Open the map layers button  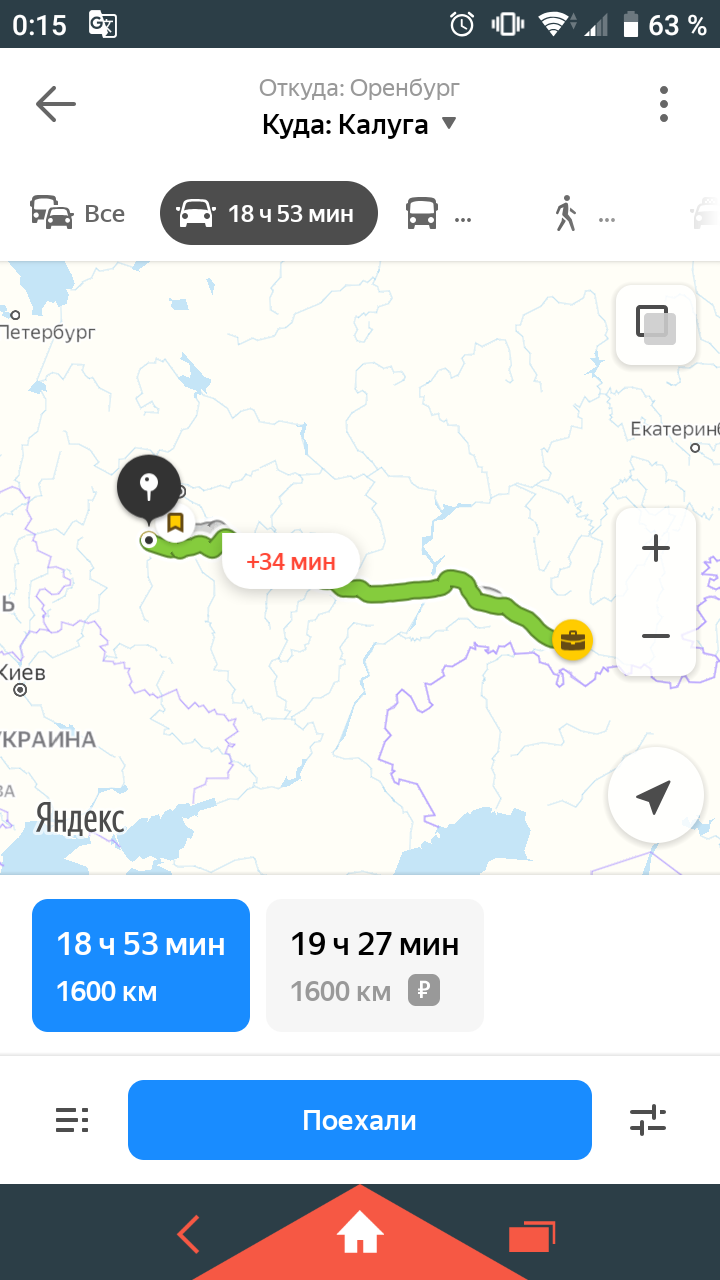pos(656,325)
